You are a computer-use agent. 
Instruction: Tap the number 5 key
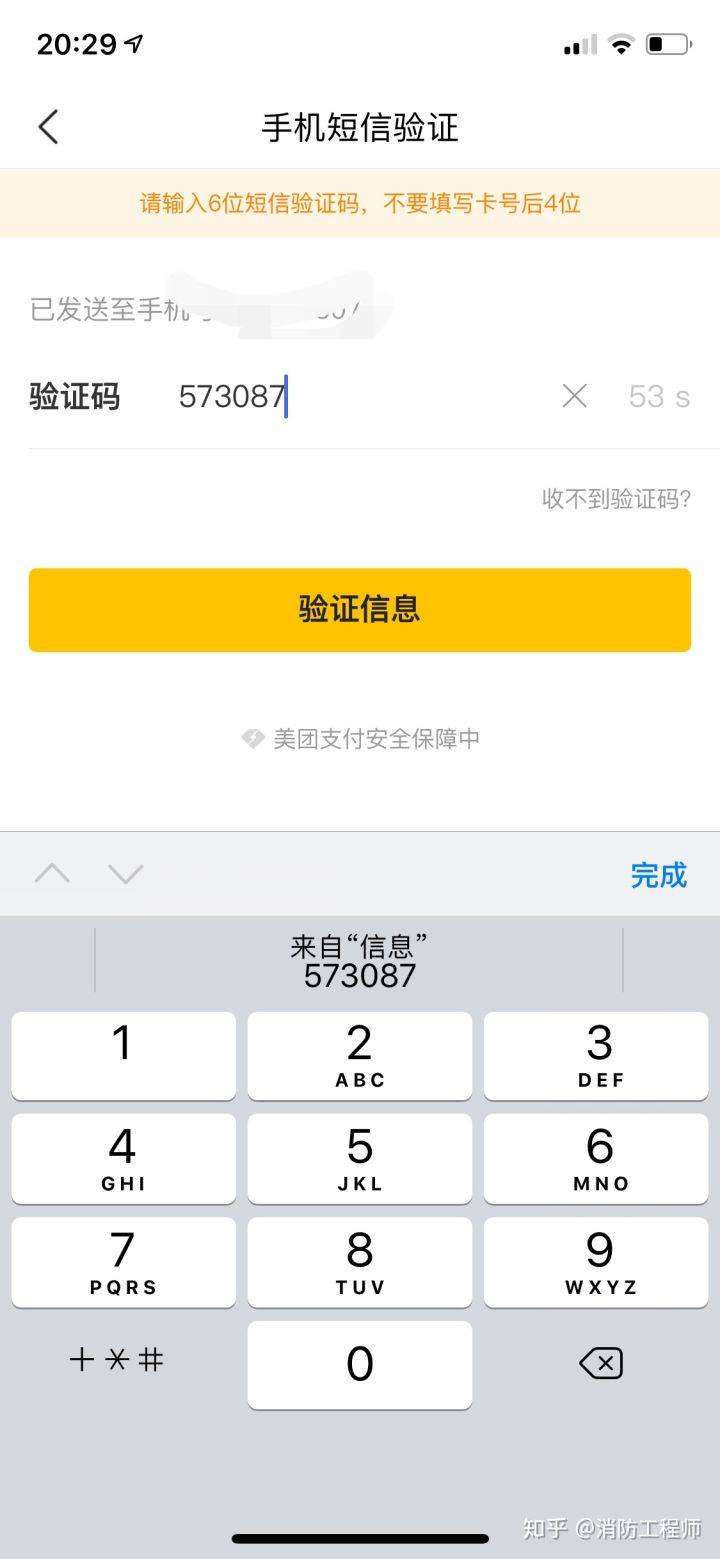(x=359, y=1158)
